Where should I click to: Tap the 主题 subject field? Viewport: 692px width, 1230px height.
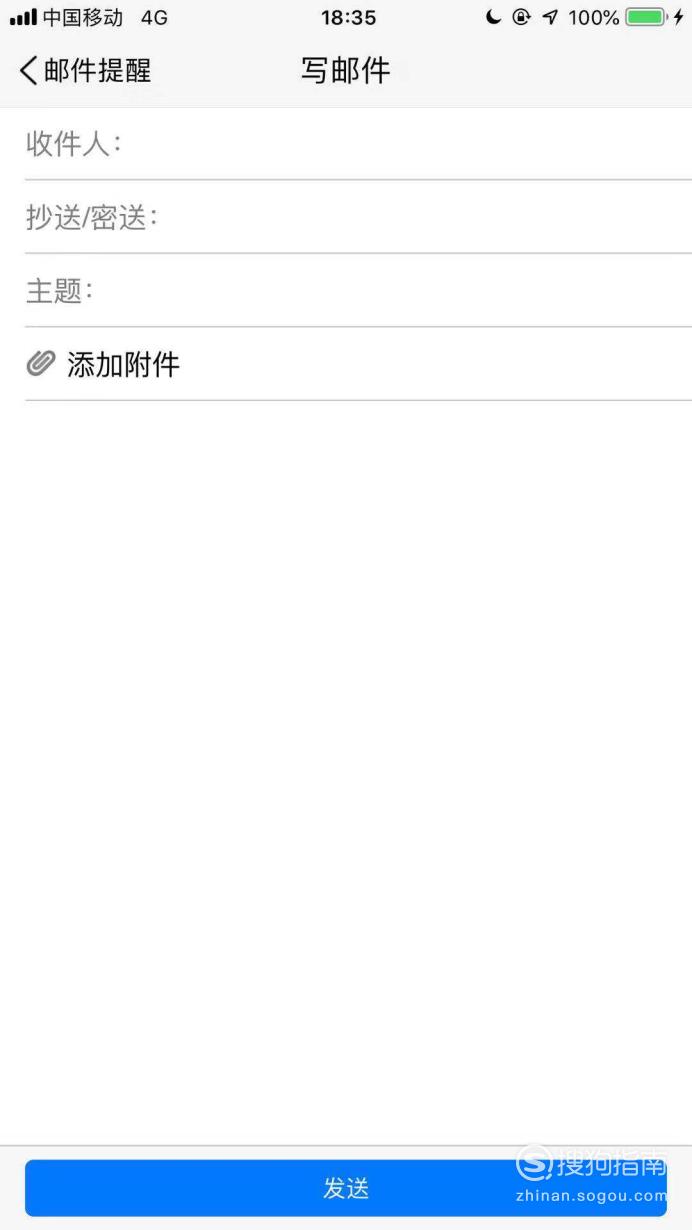(x=358, y=290)
